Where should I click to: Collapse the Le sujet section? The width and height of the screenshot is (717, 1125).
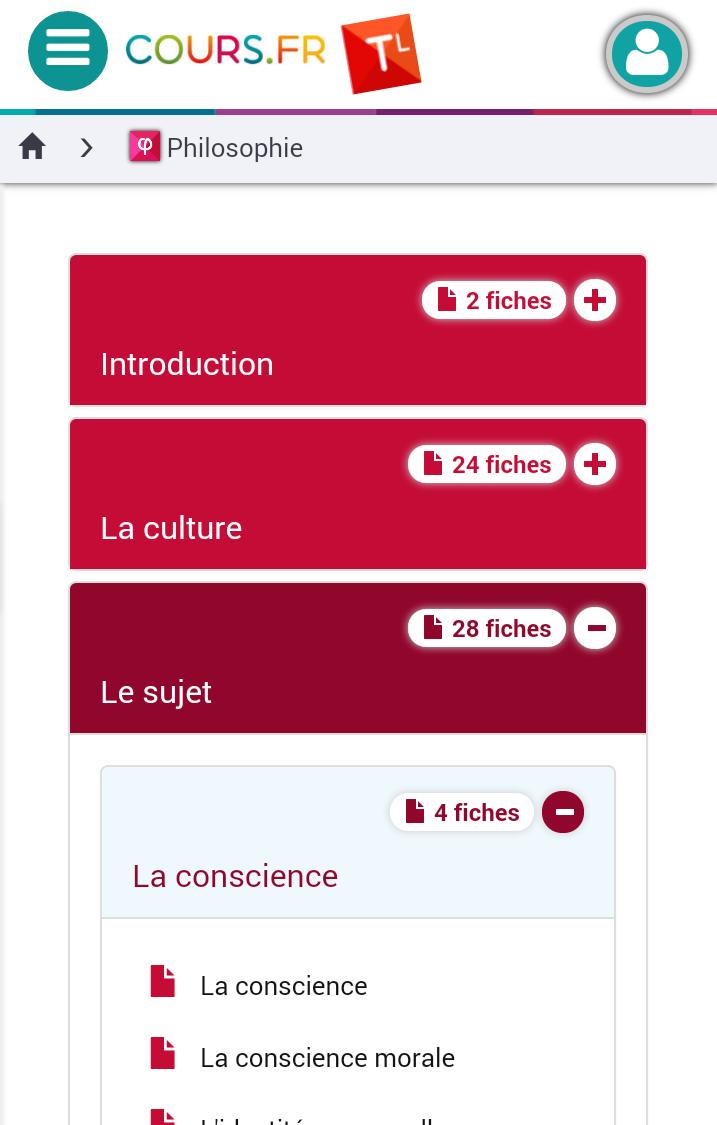tap(595, 628)
